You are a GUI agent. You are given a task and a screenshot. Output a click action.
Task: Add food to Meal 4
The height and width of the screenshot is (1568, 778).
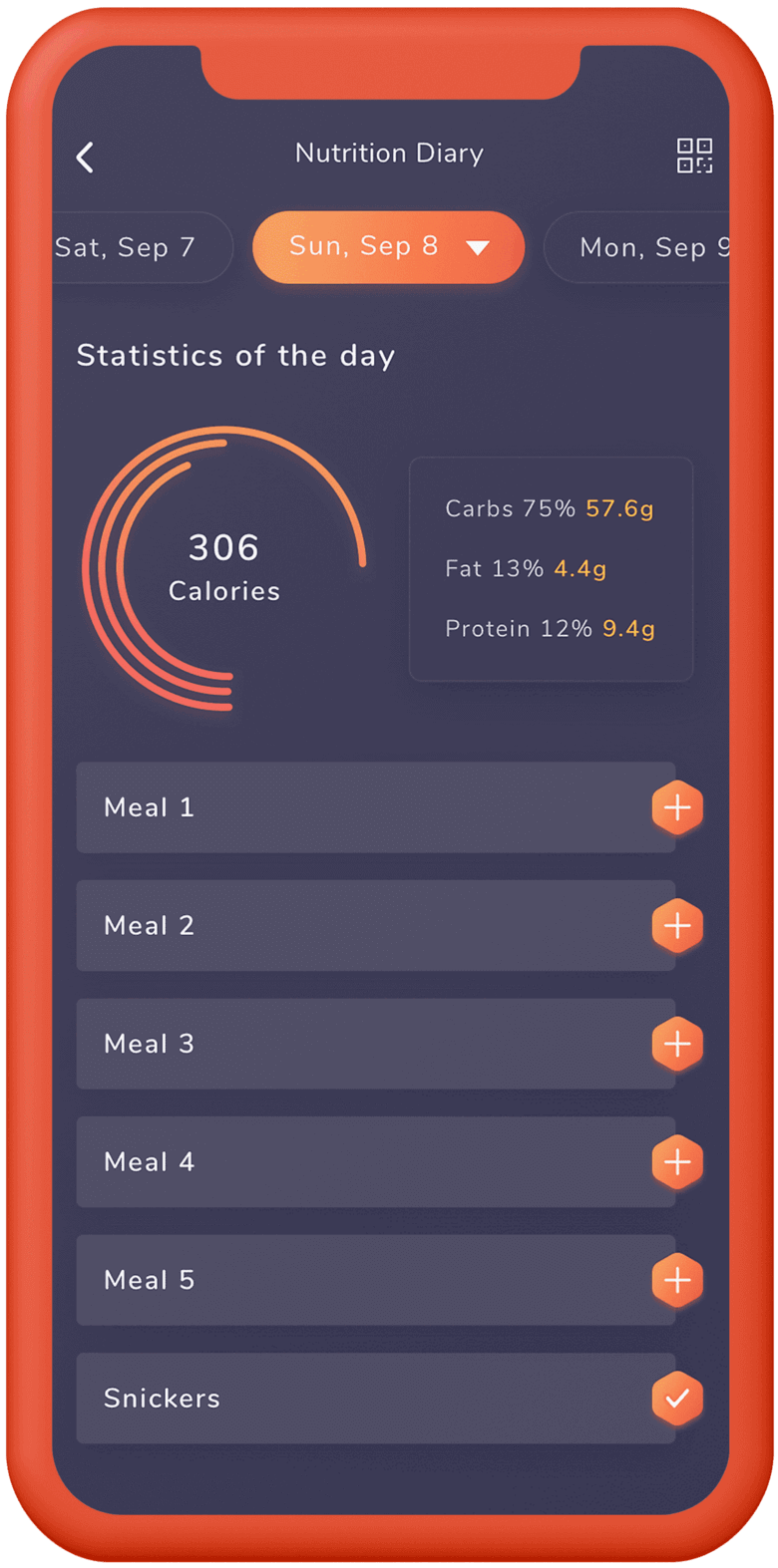click(677, 1162)
